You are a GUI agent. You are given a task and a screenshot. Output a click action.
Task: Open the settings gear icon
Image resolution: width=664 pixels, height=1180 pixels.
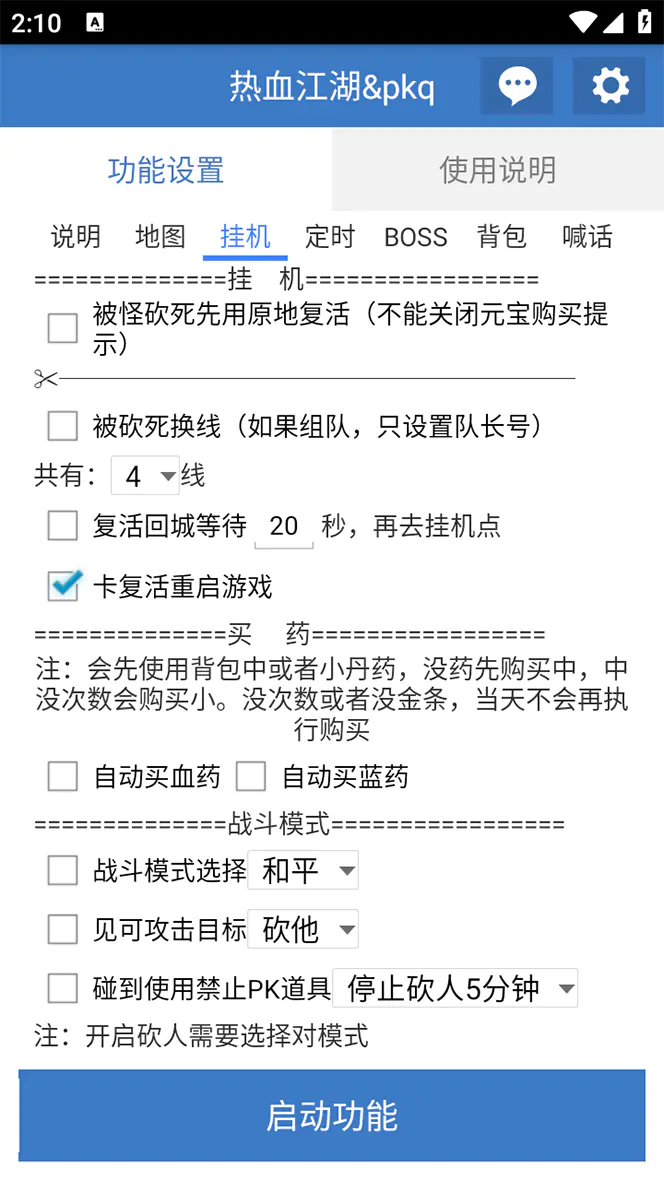[x=609, y=87]
